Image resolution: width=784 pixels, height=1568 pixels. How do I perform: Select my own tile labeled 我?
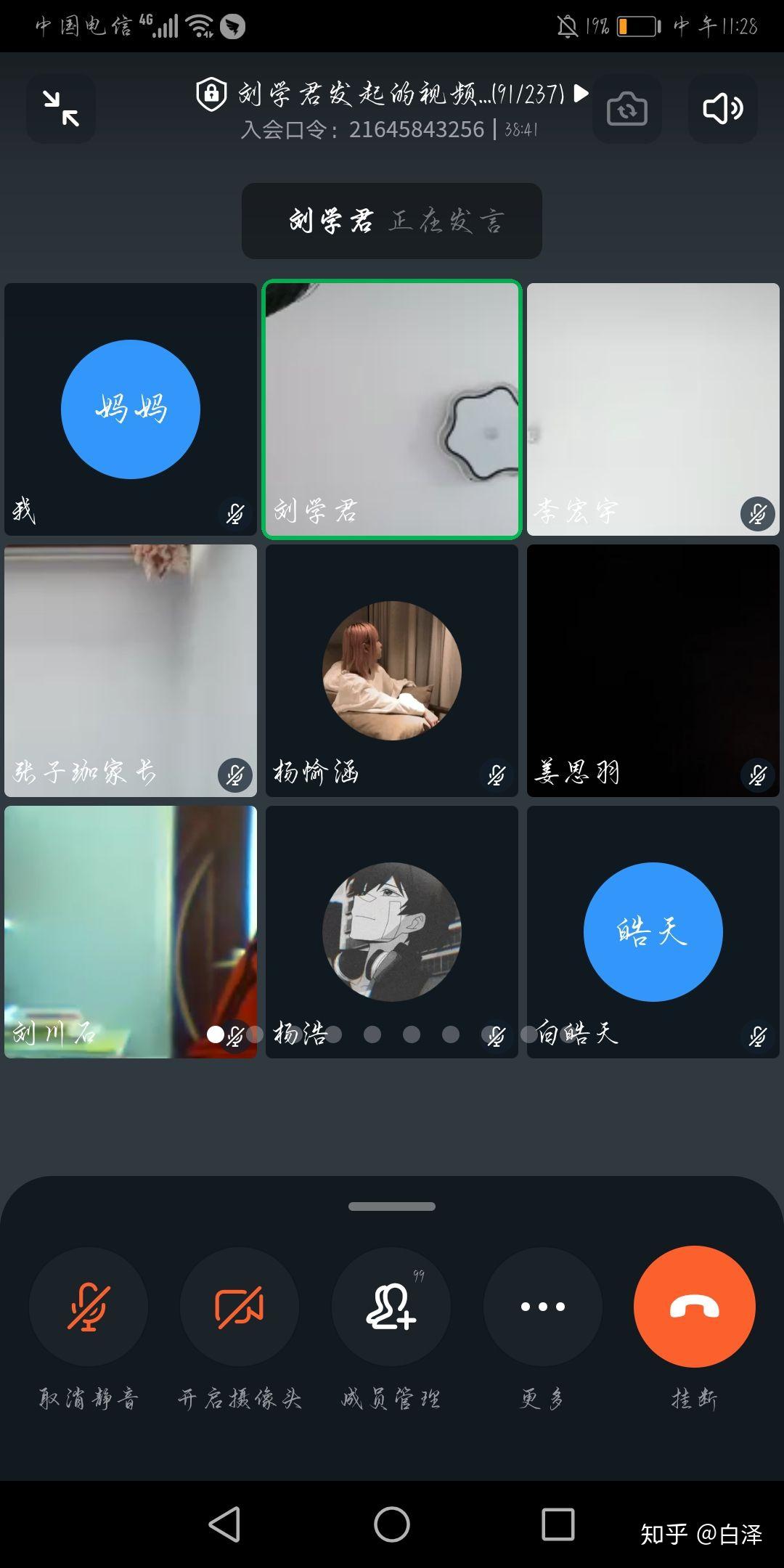click(131, 409)
